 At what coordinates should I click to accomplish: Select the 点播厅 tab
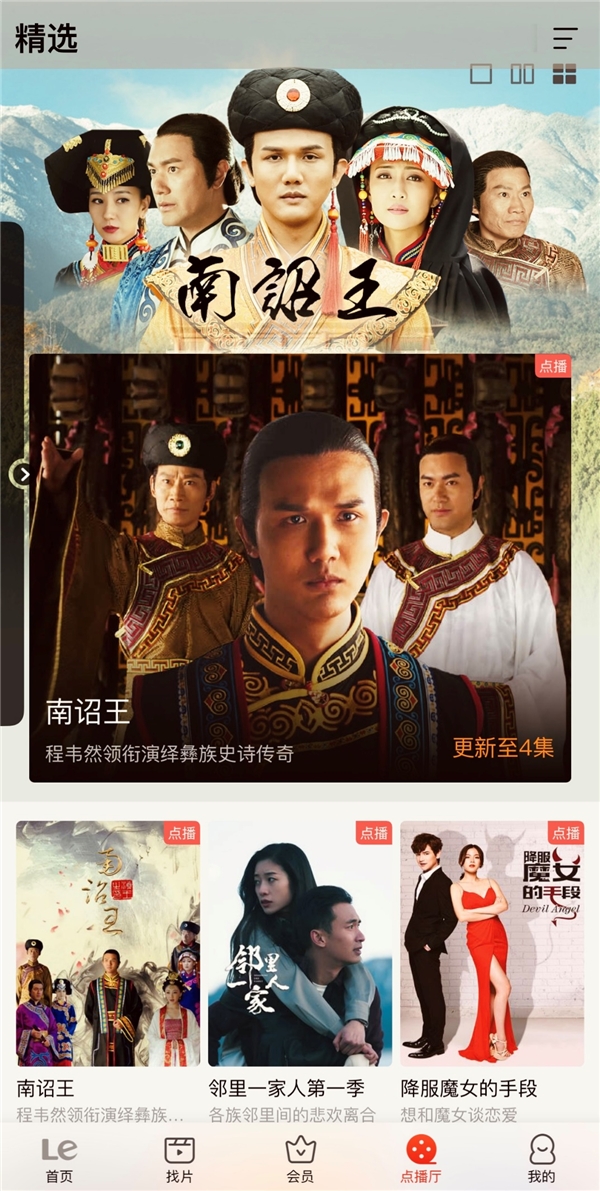[421, 1159]
